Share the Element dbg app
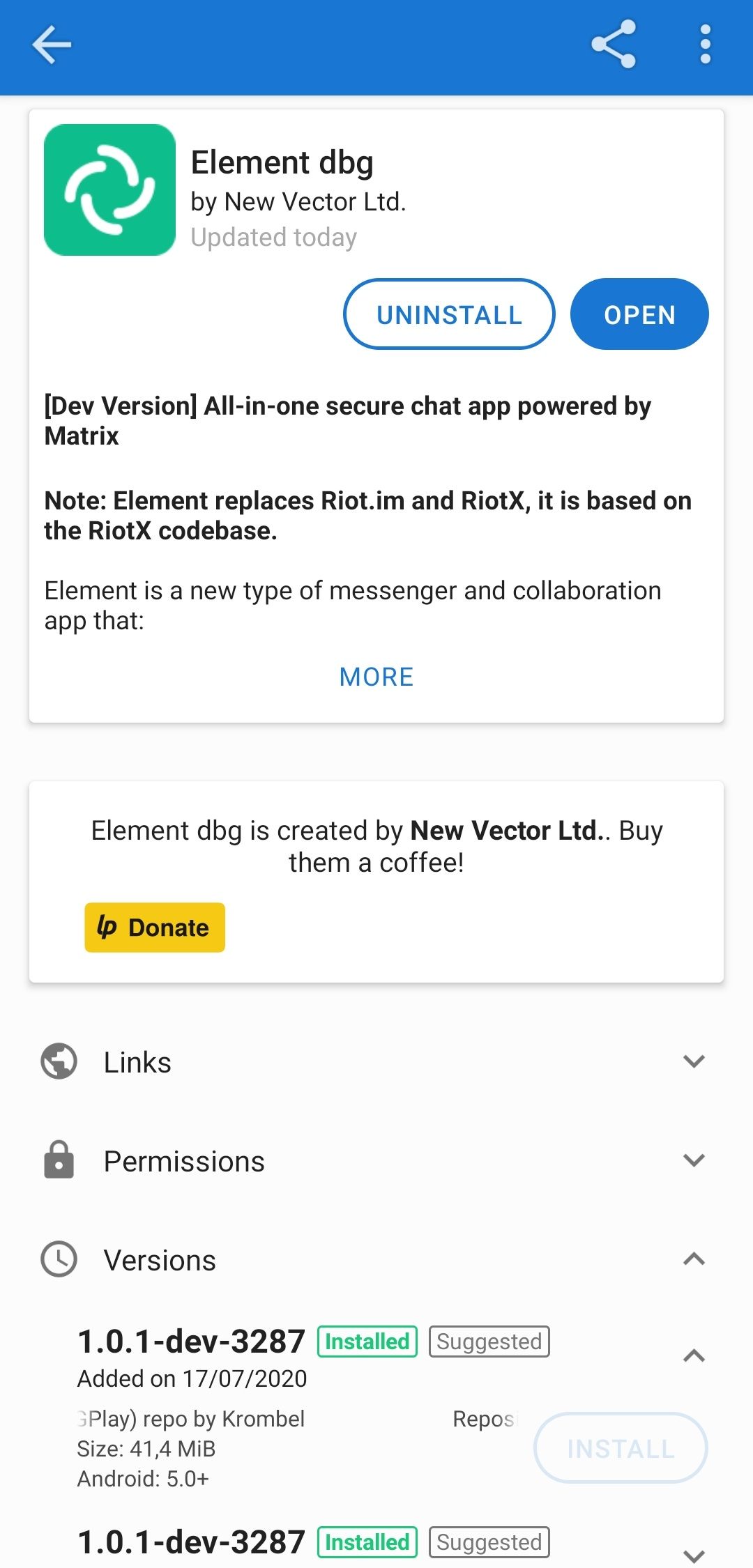Screen dimensions: 753x1568 point(614,45)
